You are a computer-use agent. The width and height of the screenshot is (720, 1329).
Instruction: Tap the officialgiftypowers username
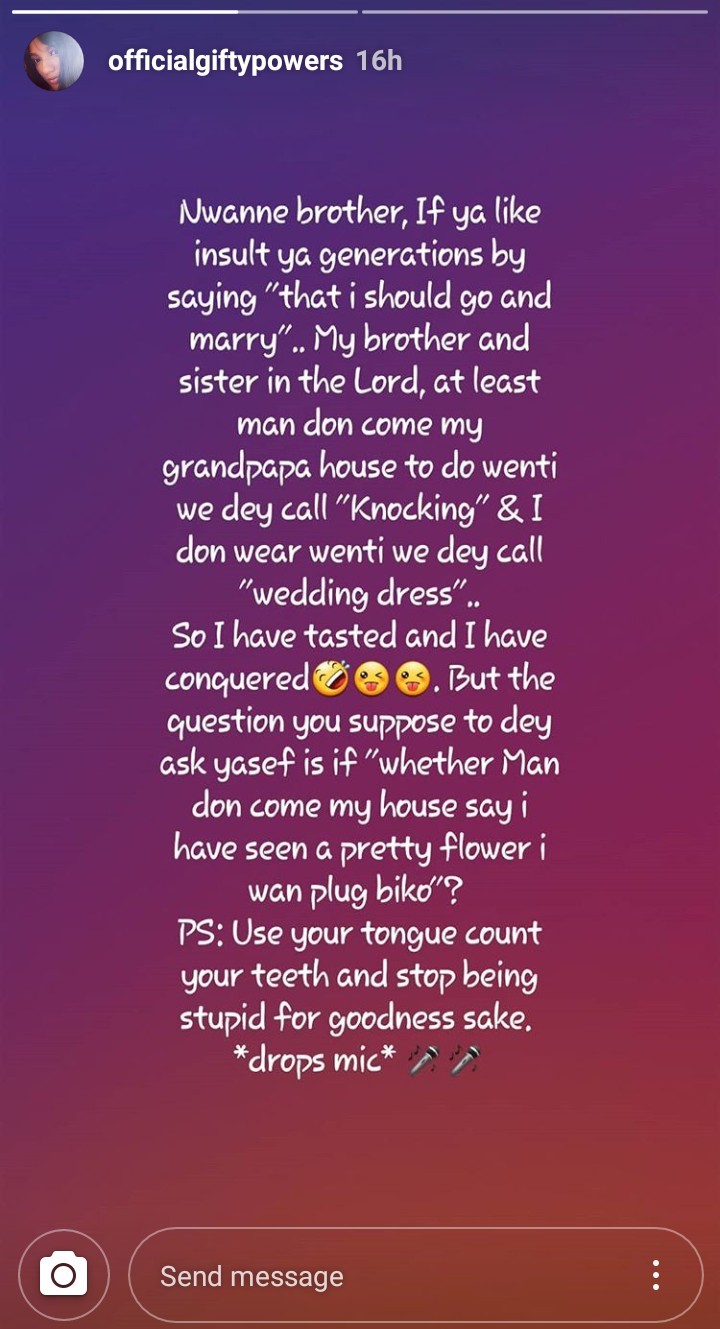point(225,61)
